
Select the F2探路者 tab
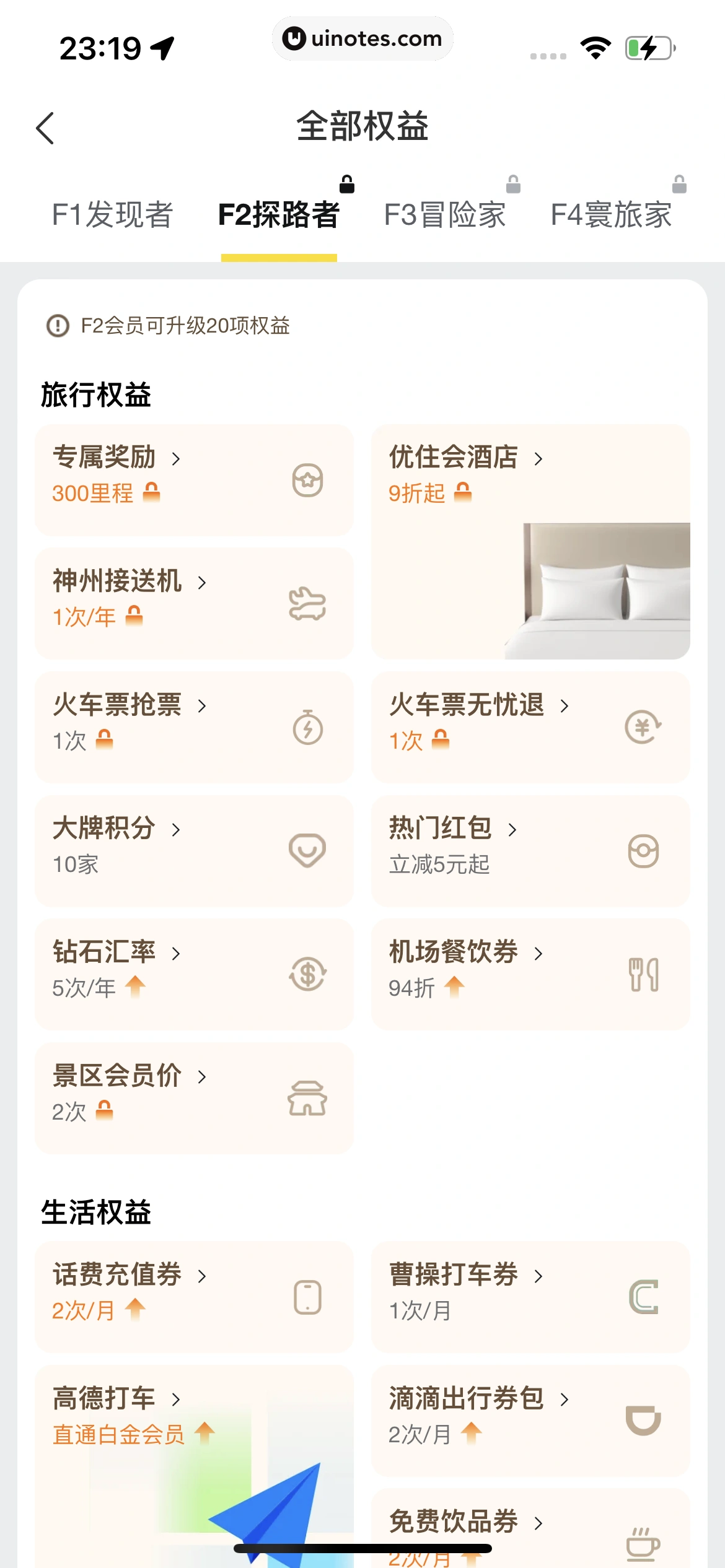[279, 215]
